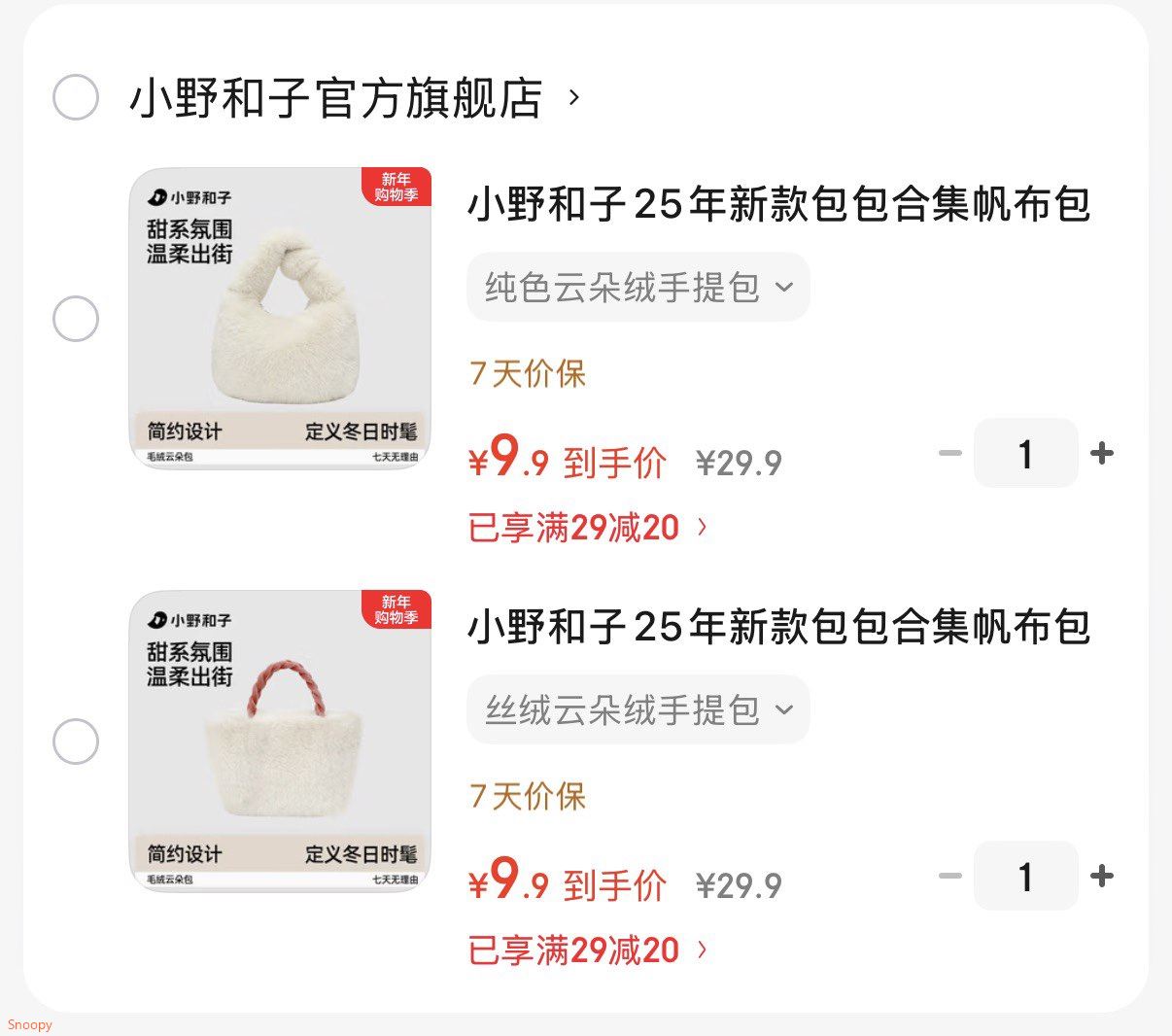Decrease quantity of 纯色云朵绒手提包
1172x1036 pixels.
coord(950,453)
